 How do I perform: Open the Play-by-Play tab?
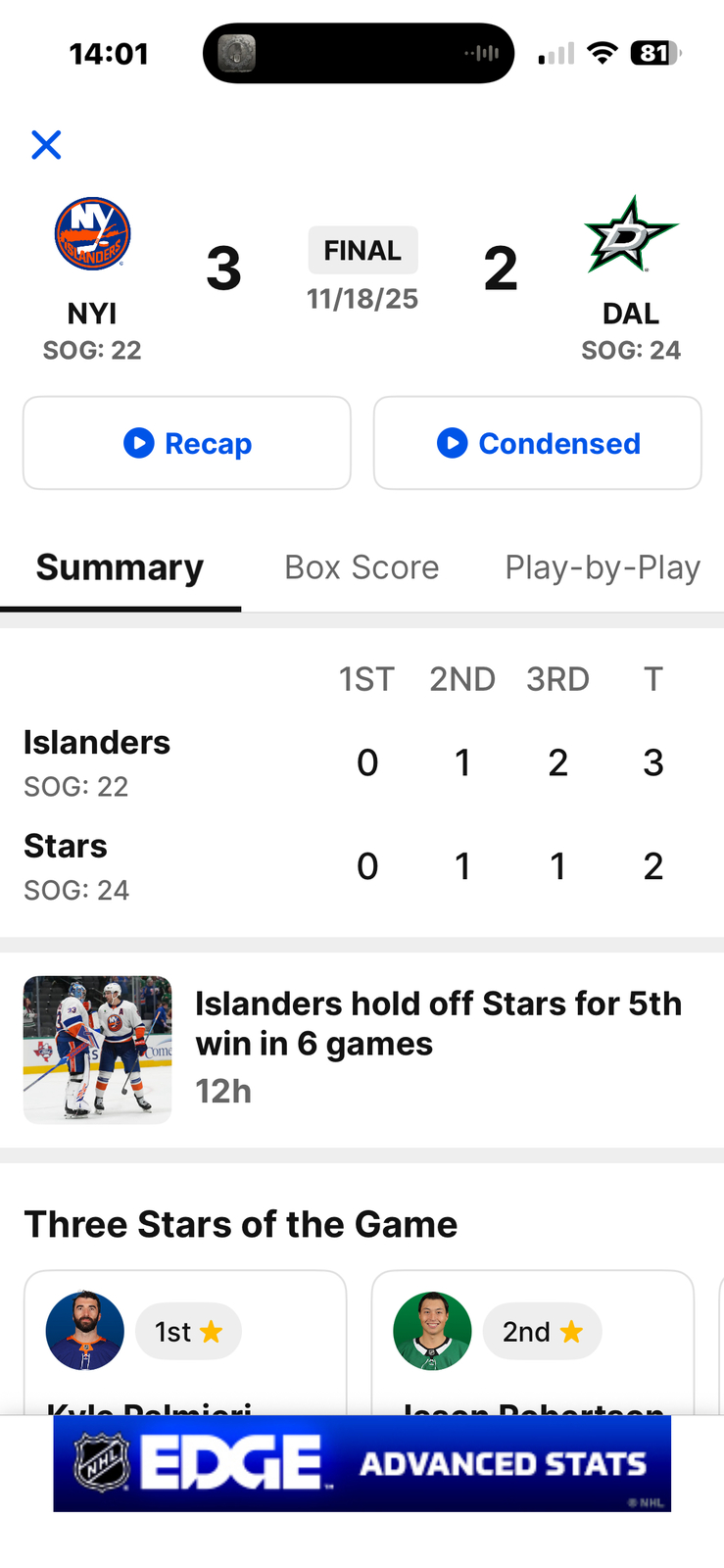coord(602,567)
